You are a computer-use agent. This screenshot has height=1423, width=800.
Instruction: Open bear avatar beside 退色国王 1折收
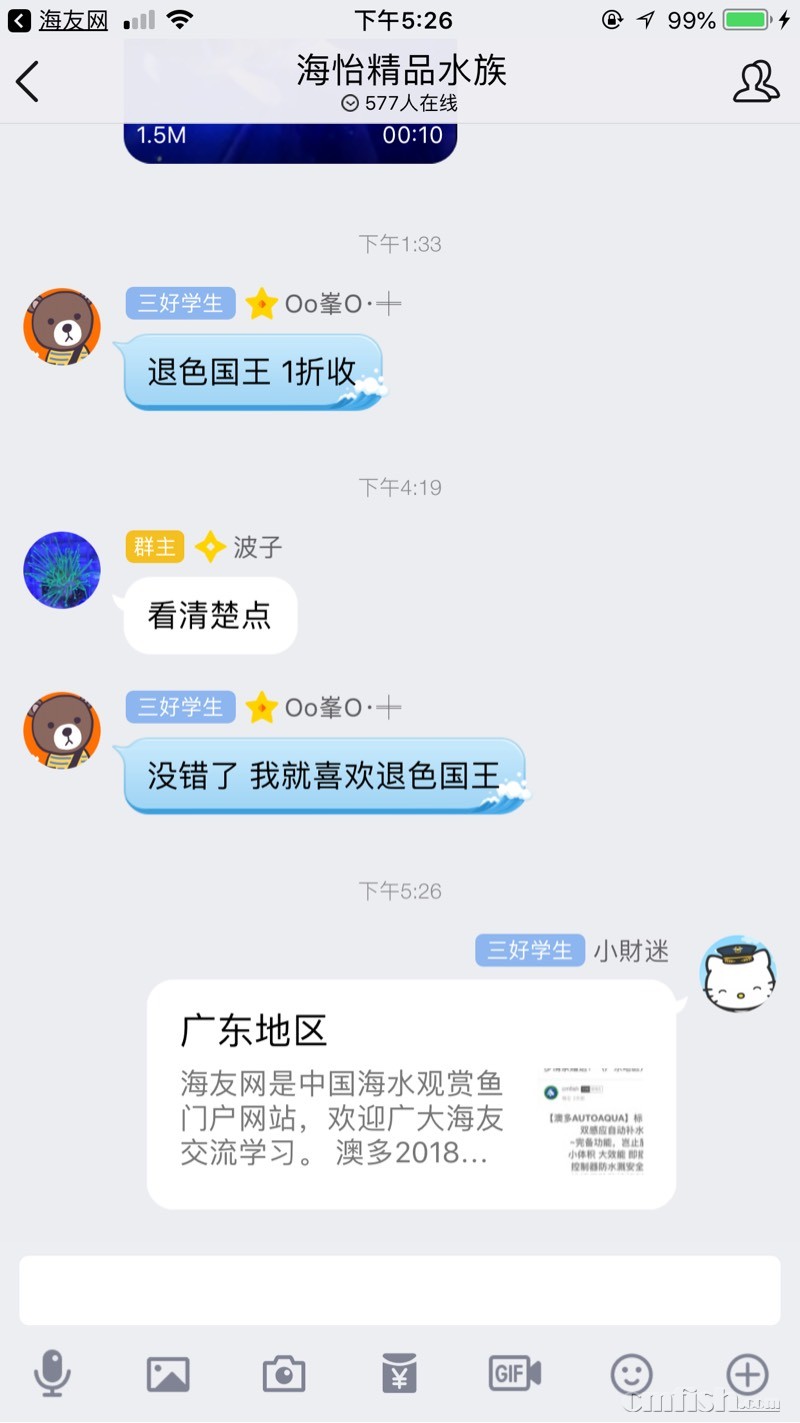(62, 327)
